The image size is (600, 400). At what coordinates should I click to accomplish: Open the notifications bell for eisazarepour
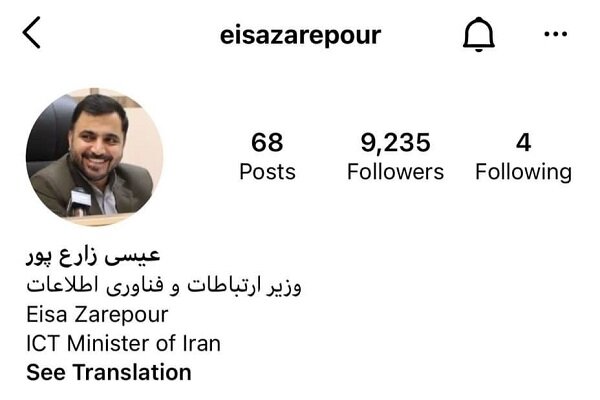click(x=479, y=36)
